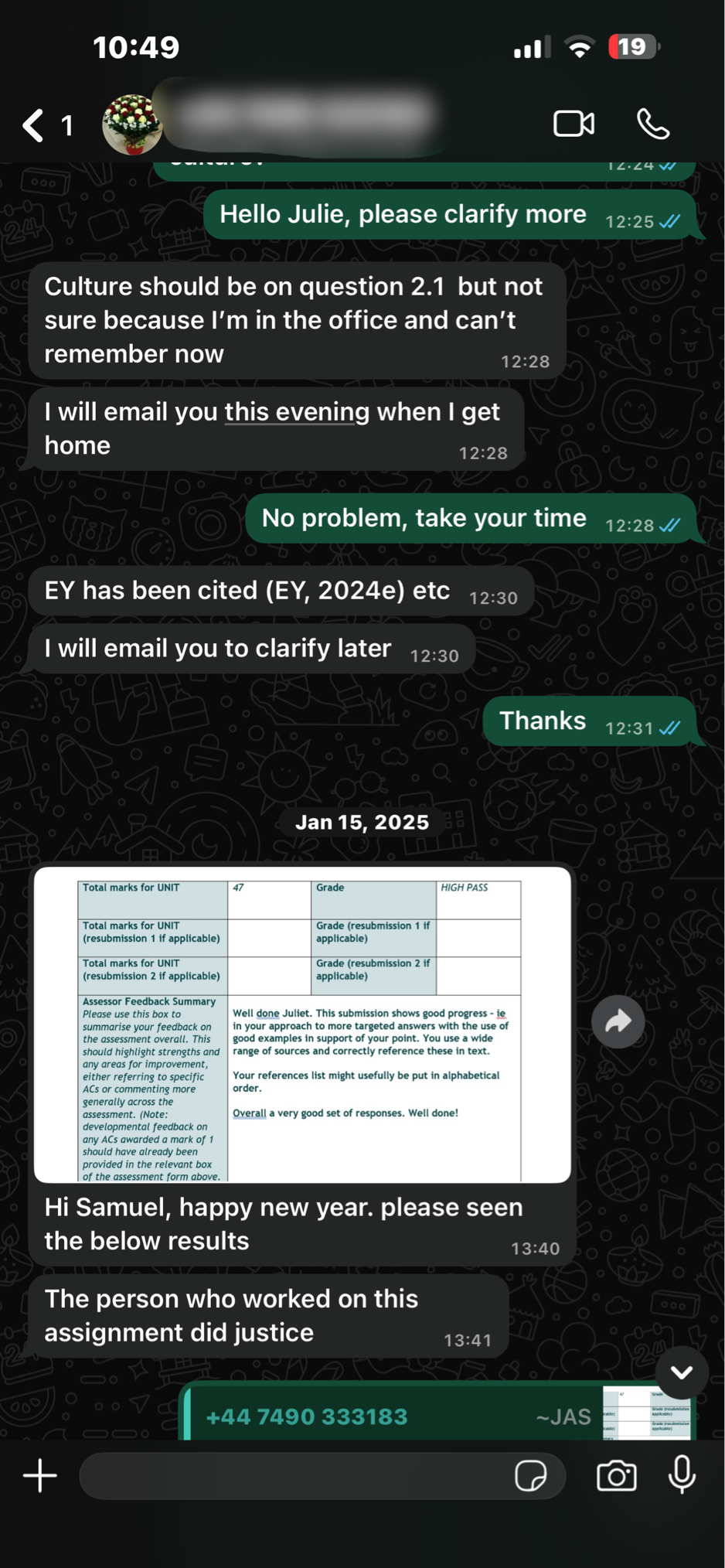
Task: Start a video call
Action: 574,124
